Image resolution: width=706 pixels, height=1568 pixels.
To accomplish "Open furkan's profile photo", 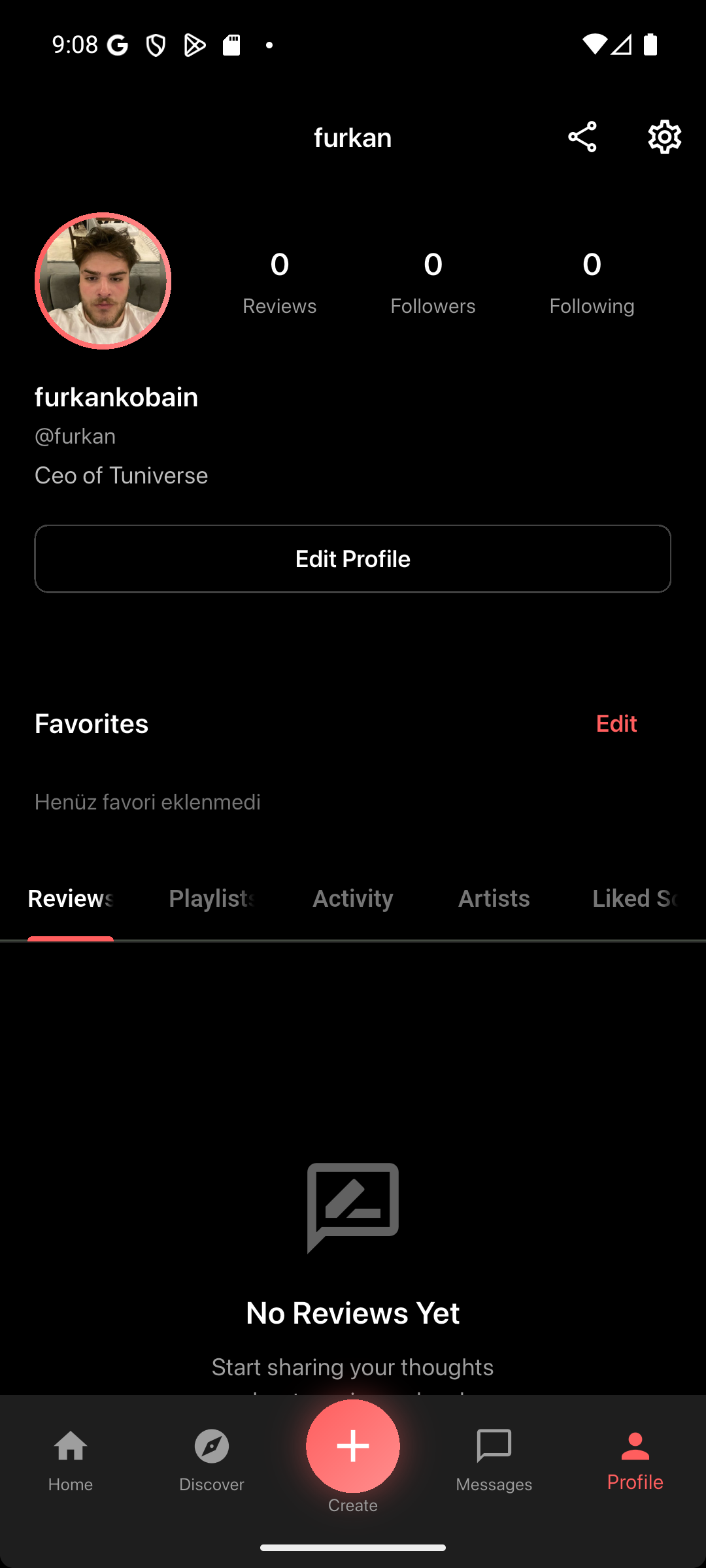I will (x=103, y=280).
